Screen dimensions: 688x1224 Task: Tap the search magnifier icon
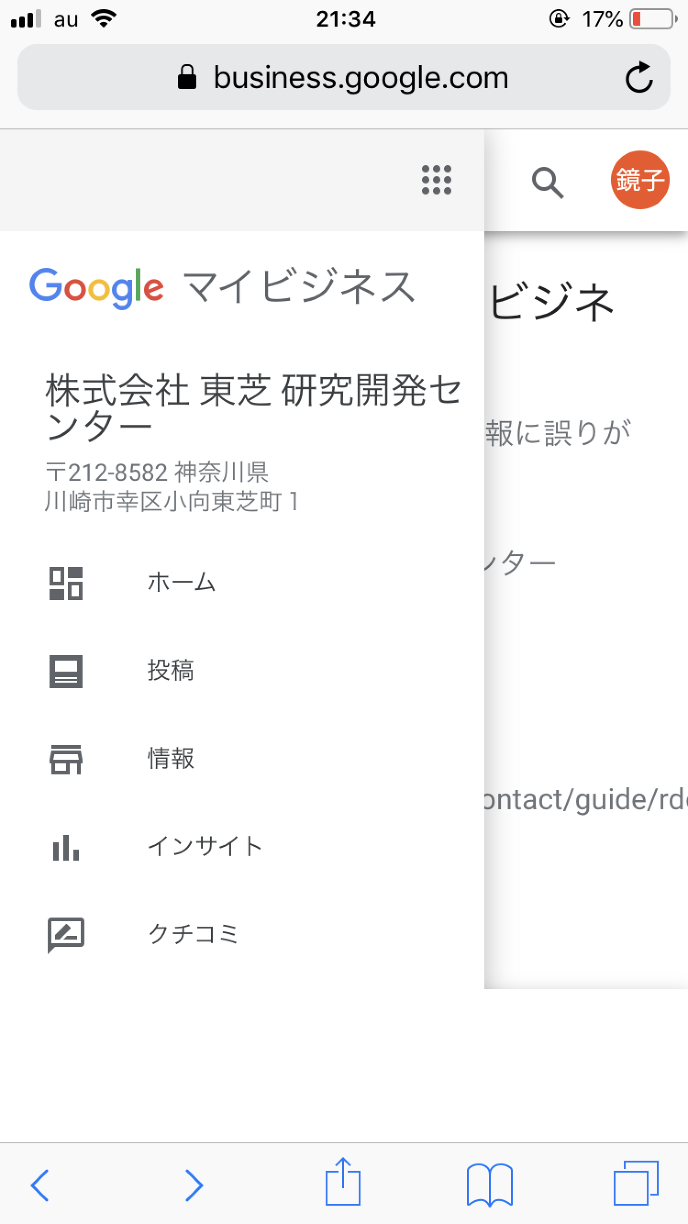[547, 183]
